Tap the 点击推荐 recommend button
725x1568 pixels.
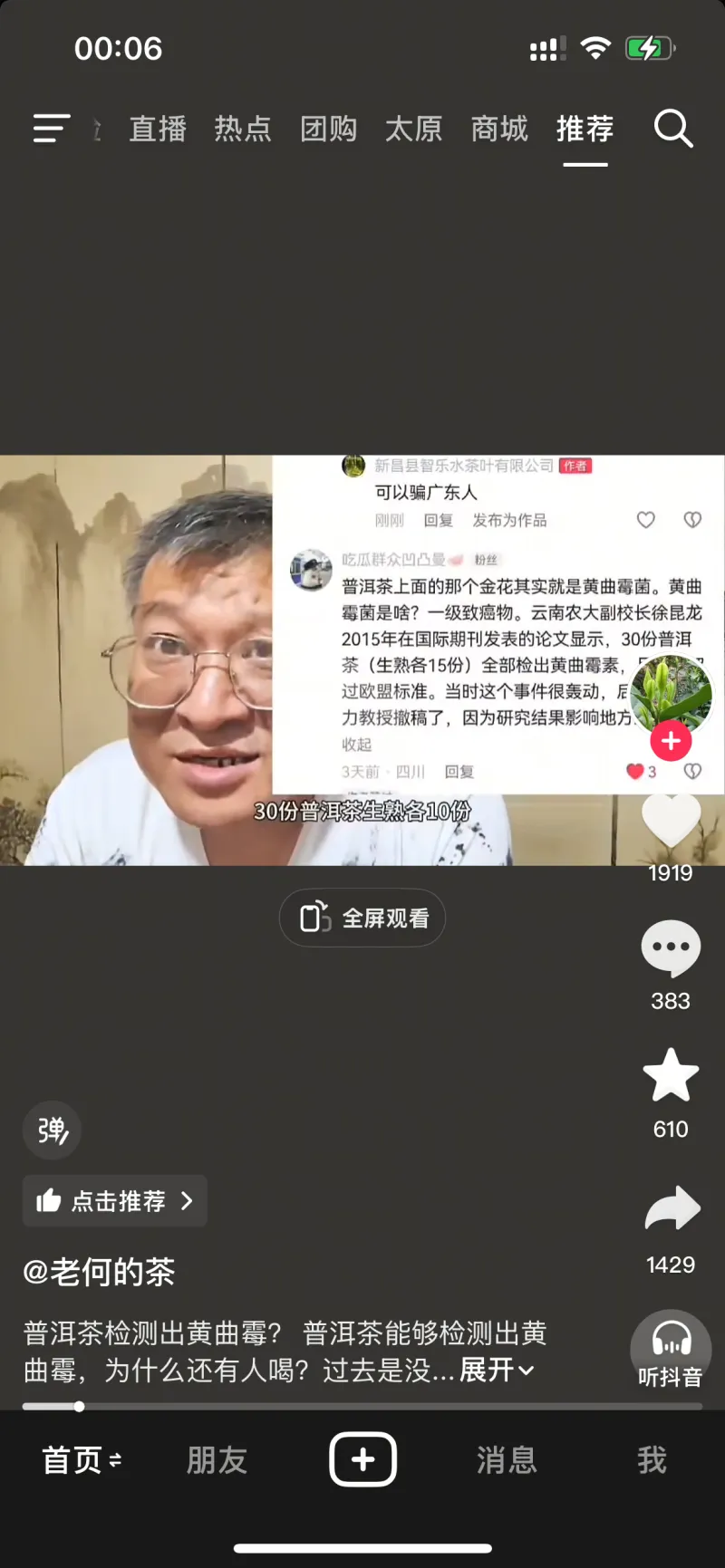[x=115, y=1201]
